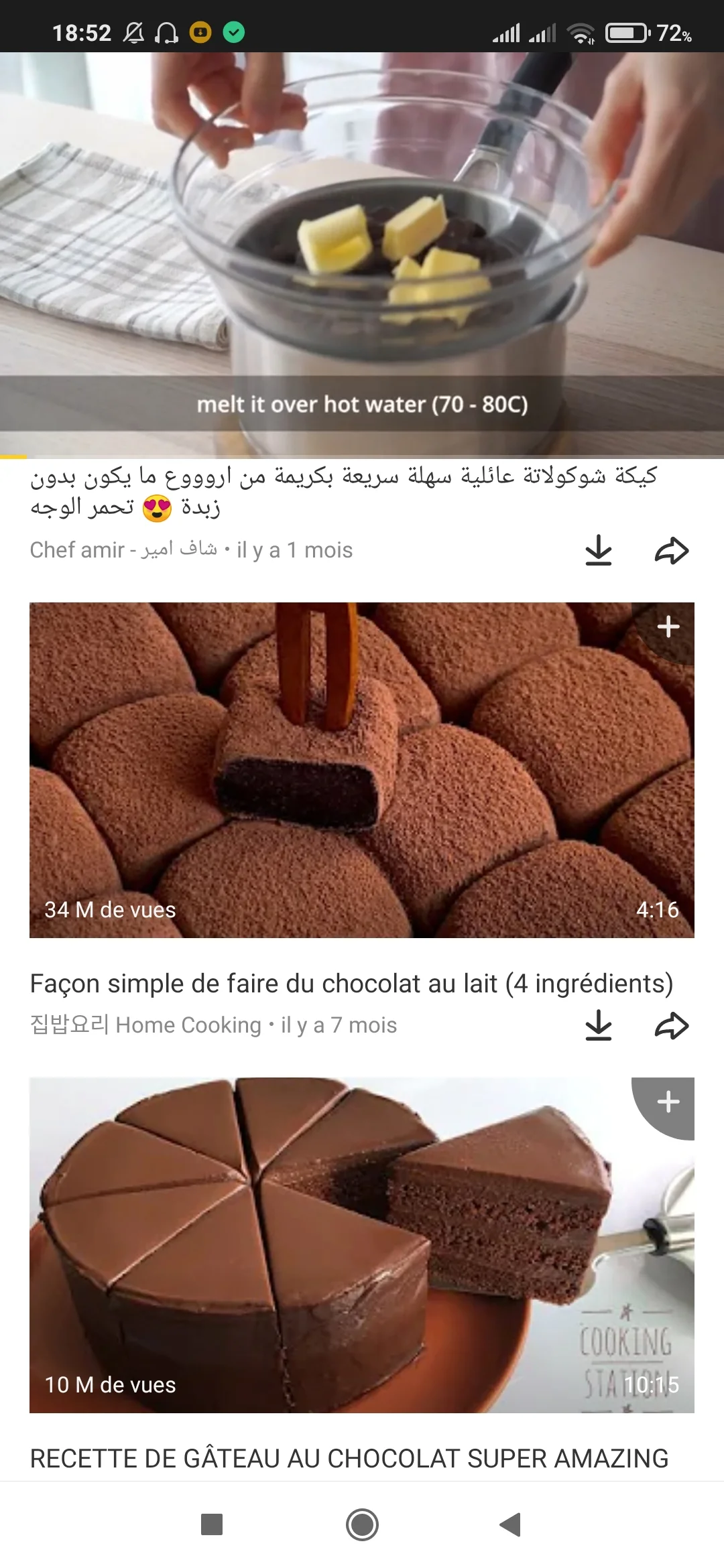This screenshot has height=1568, width=724.
Task: Add the 10:15 cake video to queue
Action: point(668,1102)
